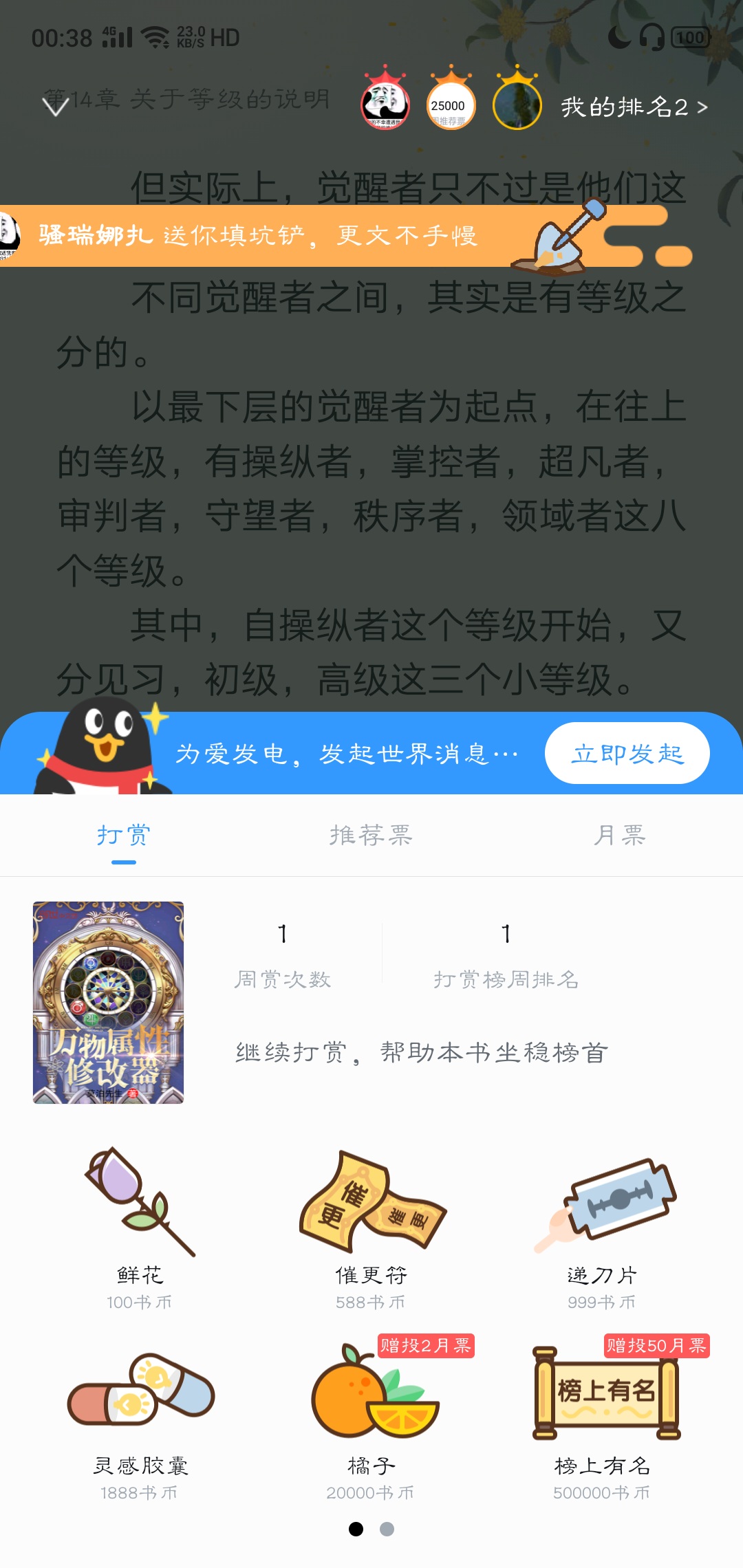The width and height of the screenshot is (743, 1568).
Task: Go to the second gift page dot
Action: pos(387,1529)
